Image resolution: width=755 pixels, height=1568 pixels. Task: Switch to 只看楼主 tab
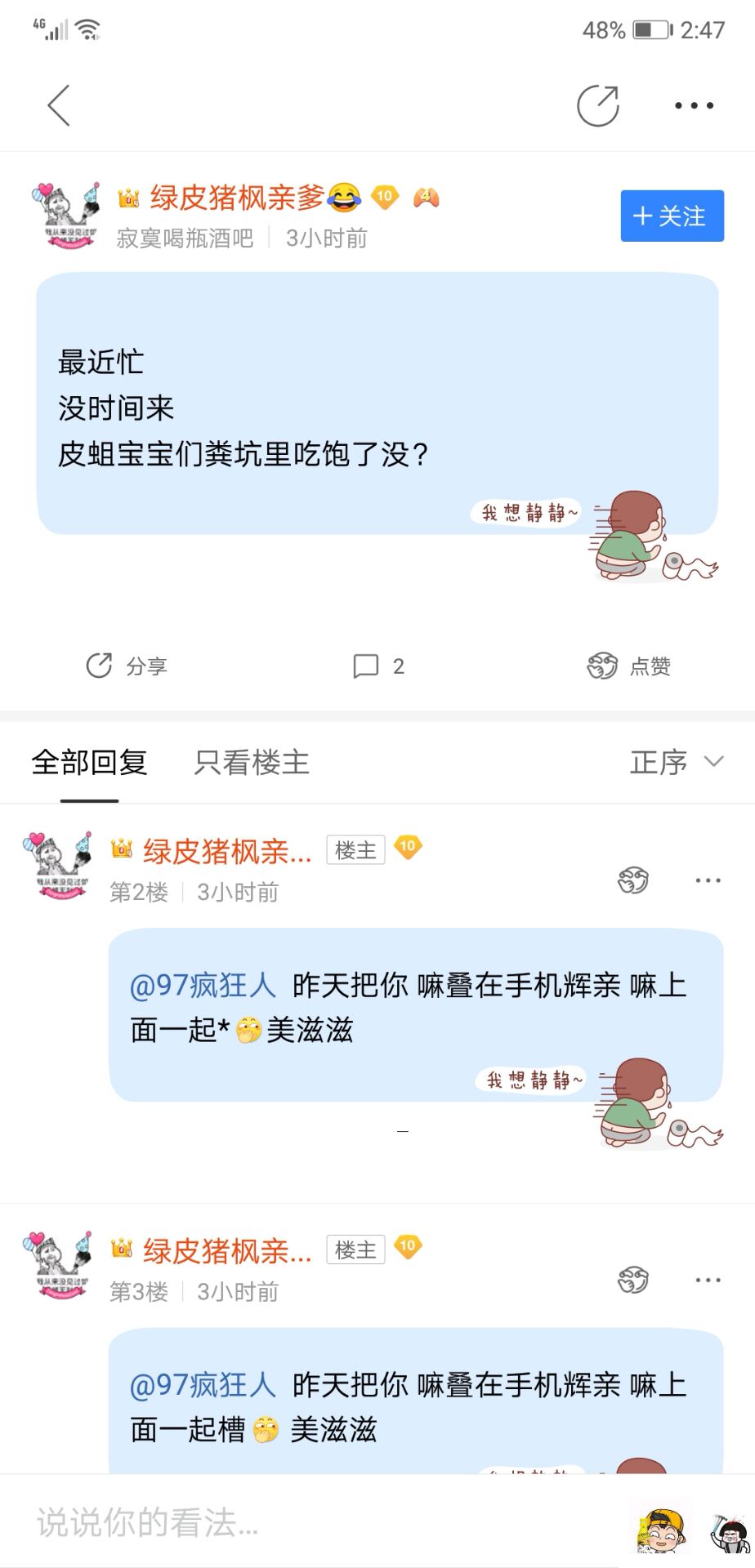tap(252, 762)
